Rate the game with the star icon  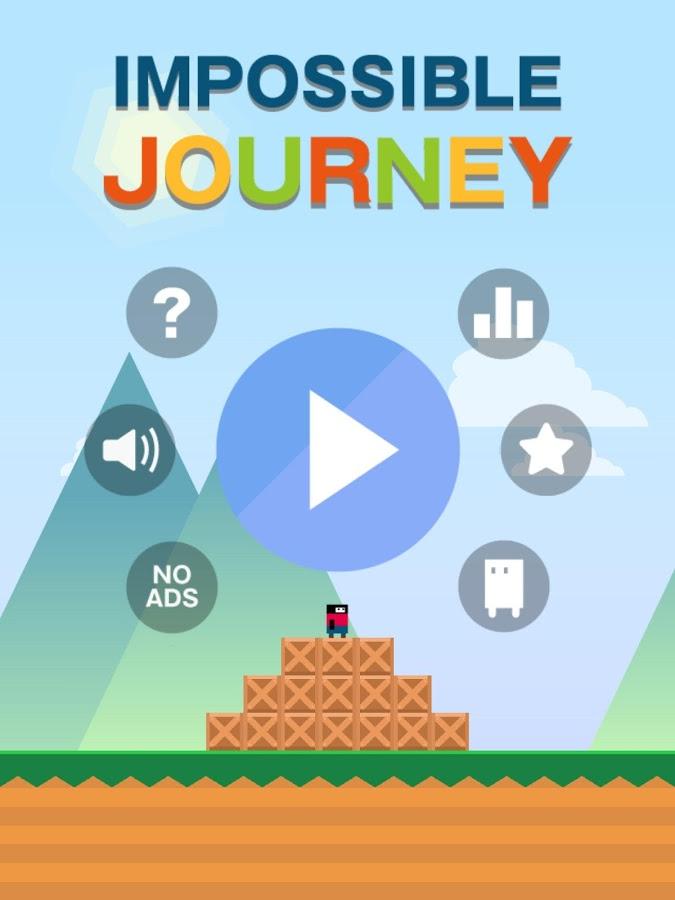[x=546, y=450]
